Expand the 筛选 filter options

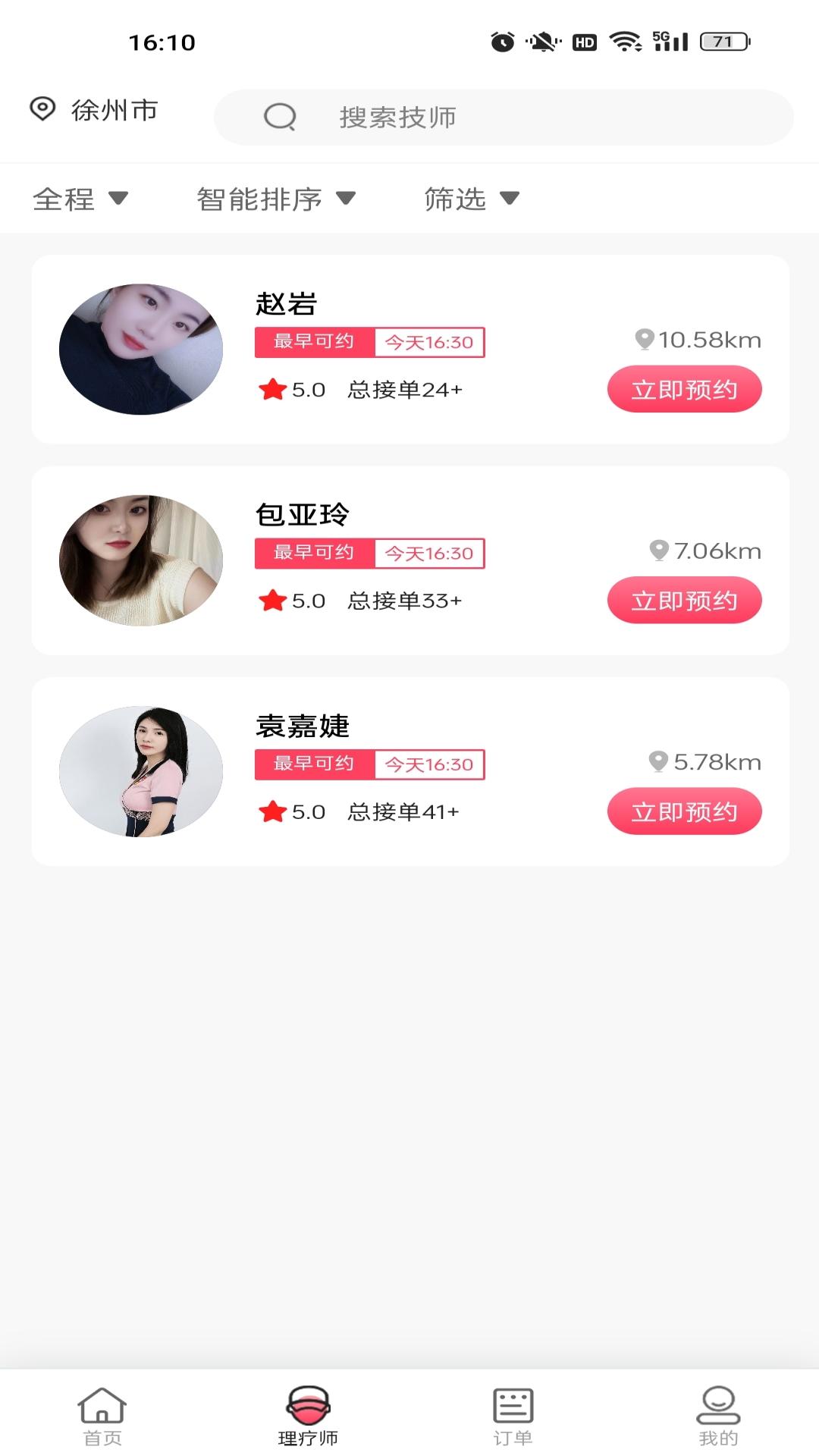point(472,199)
